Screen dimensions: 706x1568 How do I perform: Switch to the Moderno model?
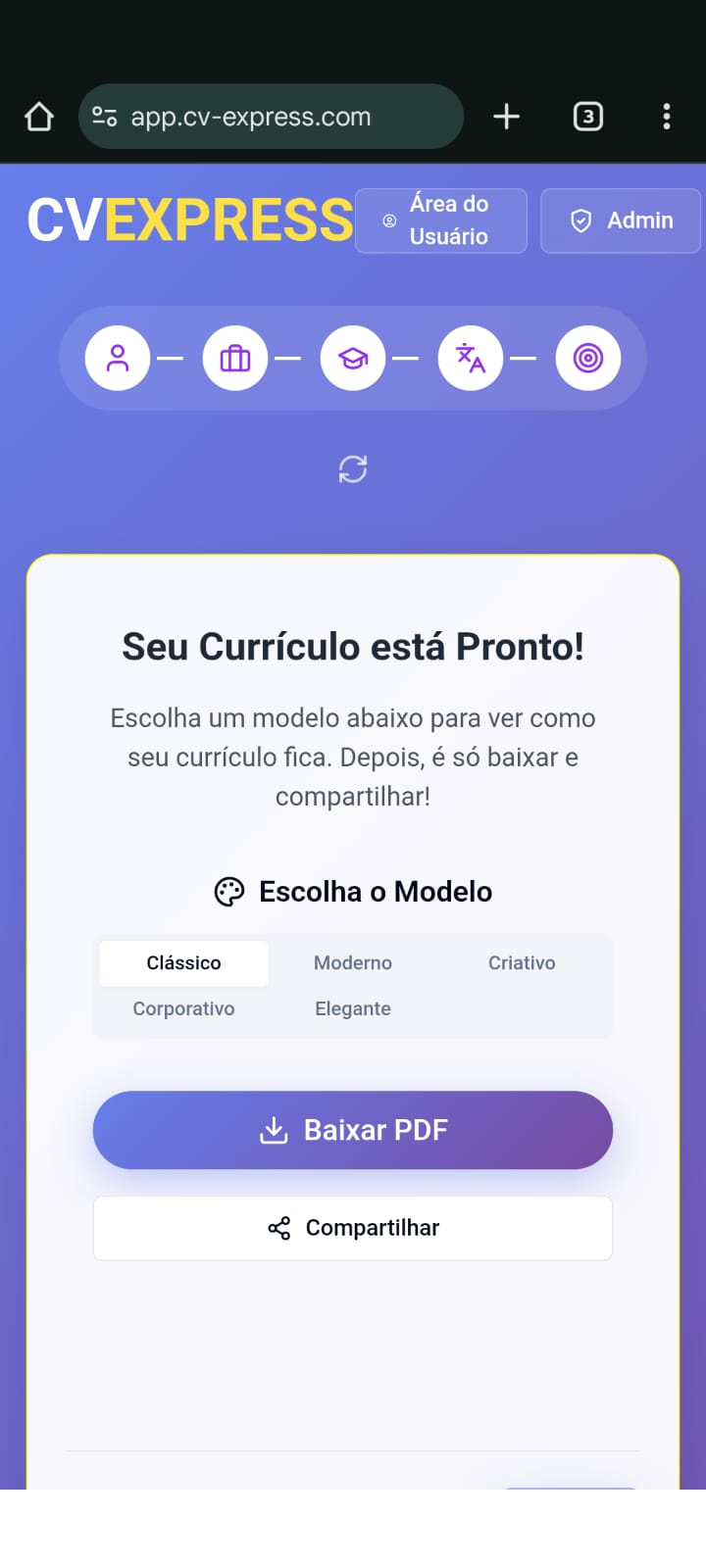pyautogui.click(x=353, y=963)
